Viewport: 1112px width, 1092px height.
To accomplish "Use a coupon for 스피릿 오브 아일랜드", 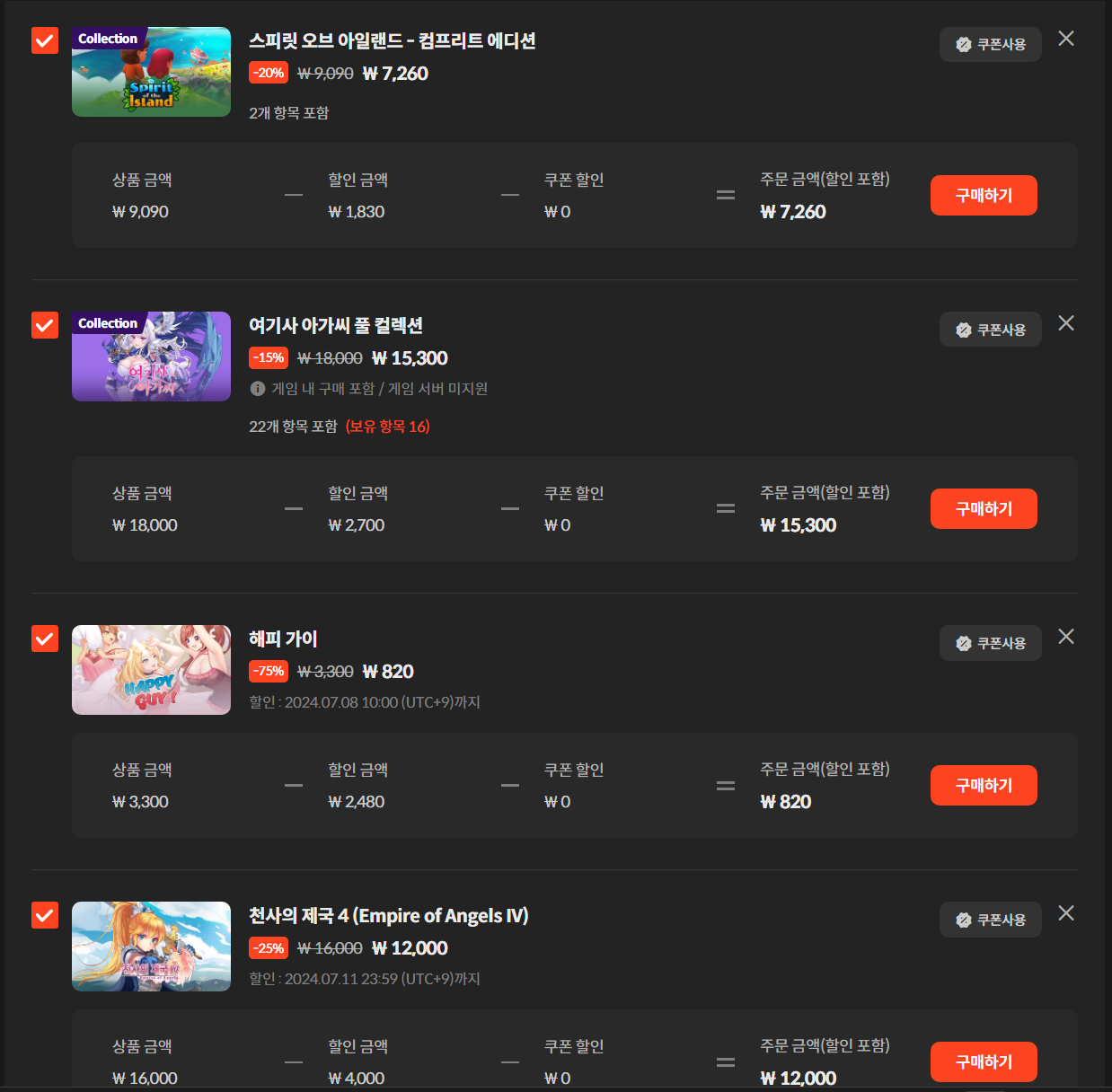I will (990, 44).
